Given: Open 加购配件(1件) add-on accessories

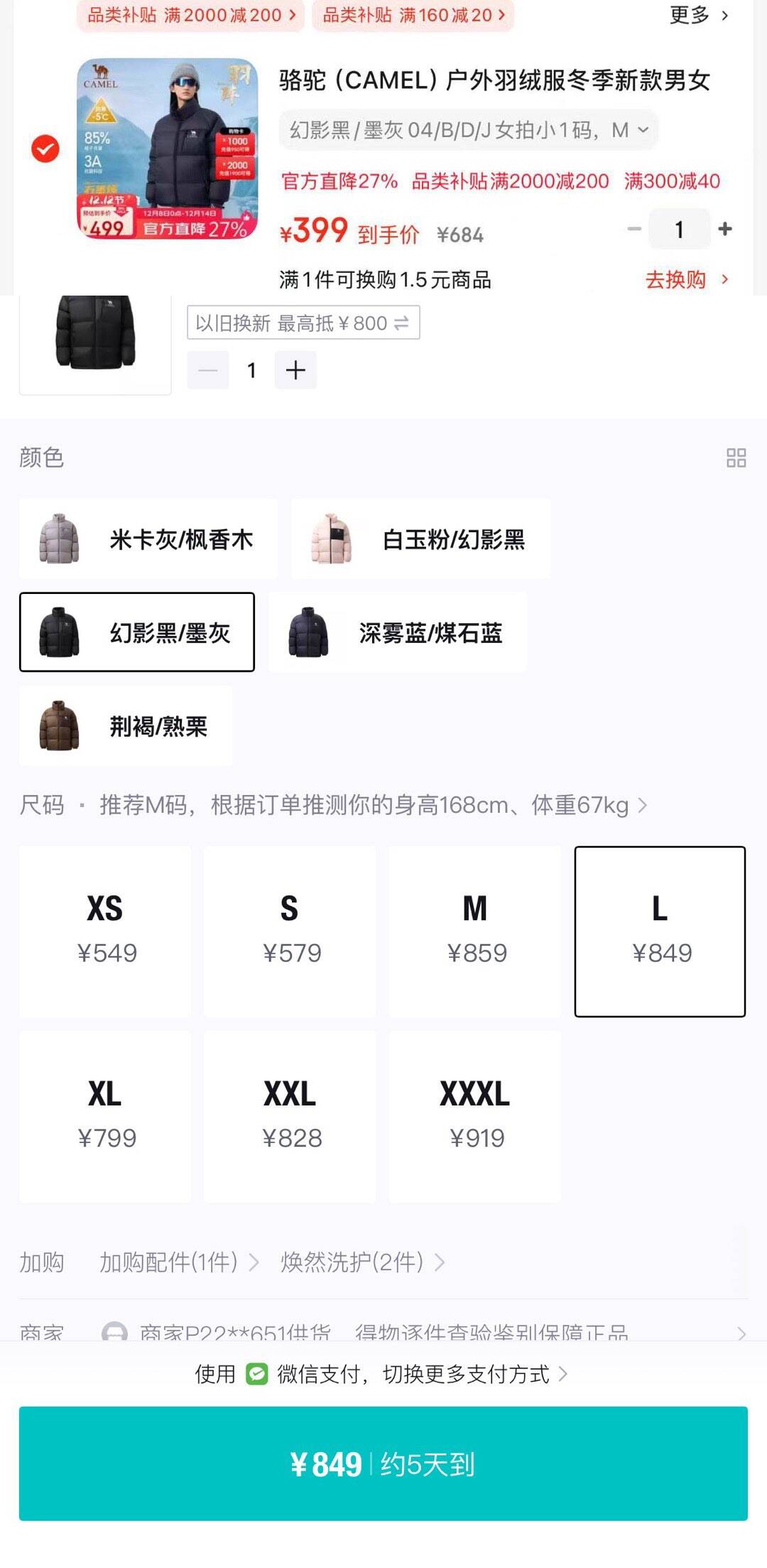Looking at the screenshot, I should (179, 1262).
